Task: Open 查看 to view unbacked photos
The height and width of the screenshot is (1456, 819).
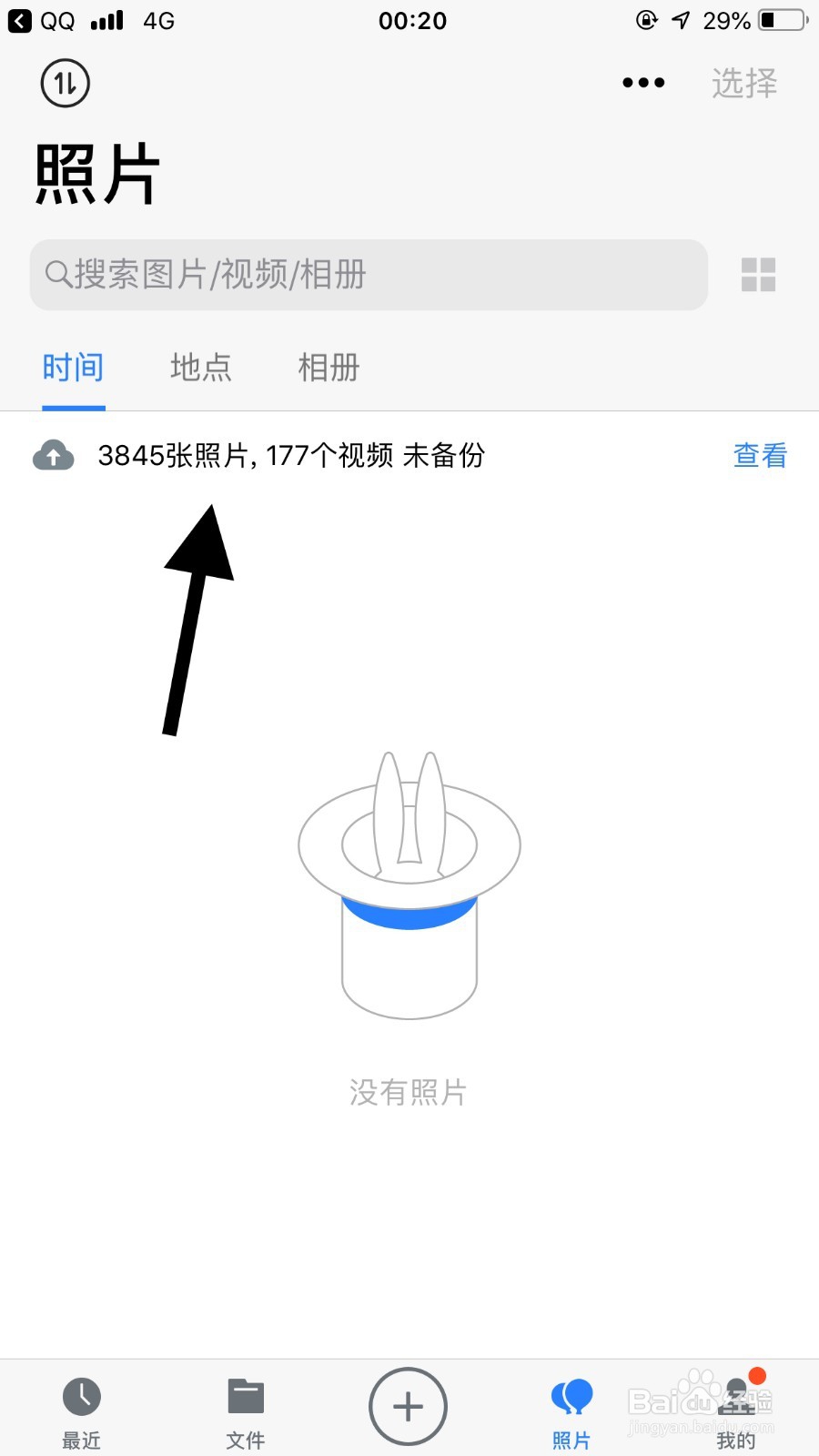Action: [760, 455]
